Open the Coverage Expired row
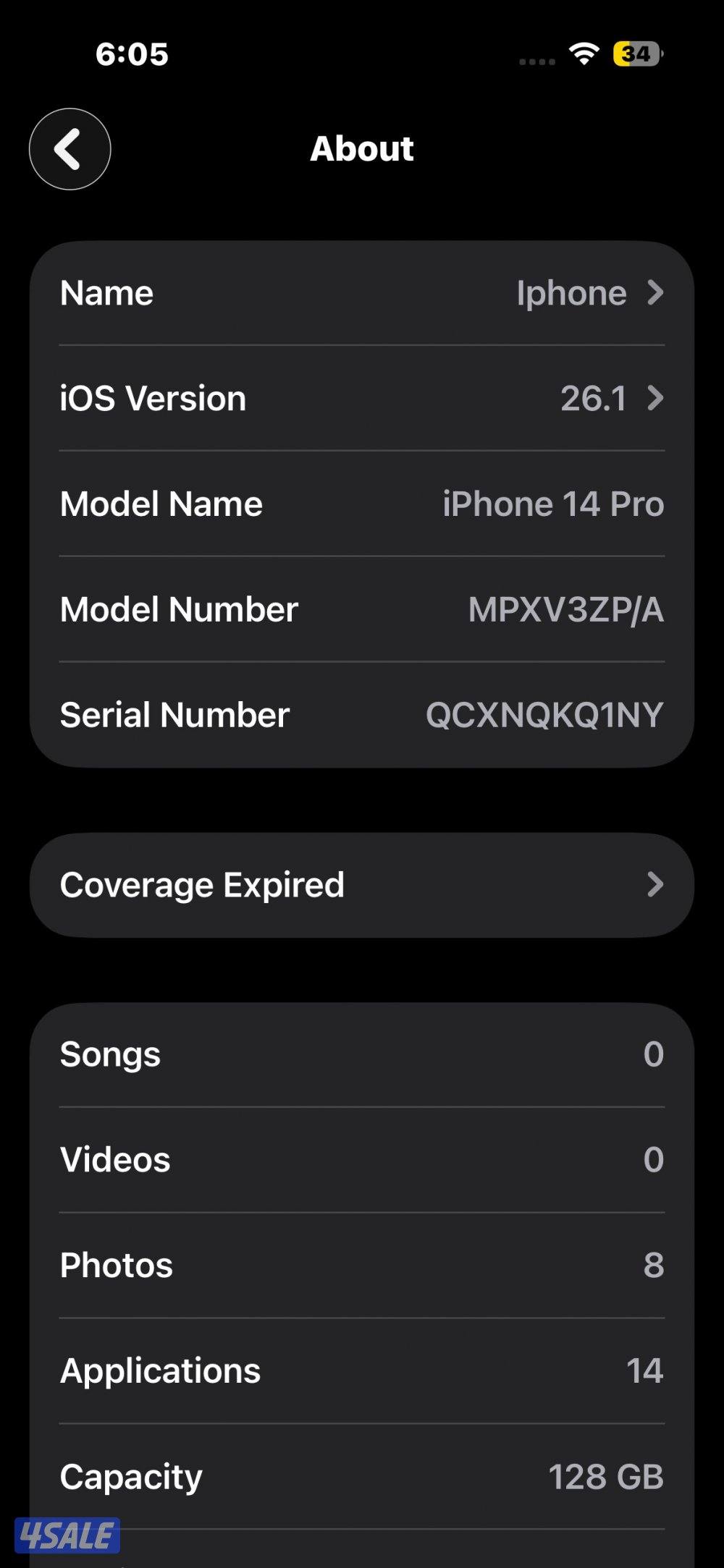Viewport: 724px width, 1568px height. (x=361, y=885)
